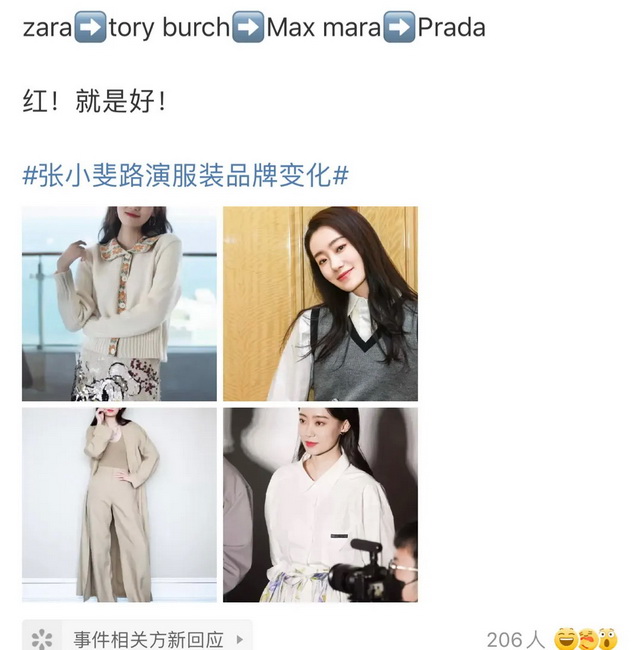
Task: View the grey knit vest photo
Action: pyautogui.click(x=320, y=303)
